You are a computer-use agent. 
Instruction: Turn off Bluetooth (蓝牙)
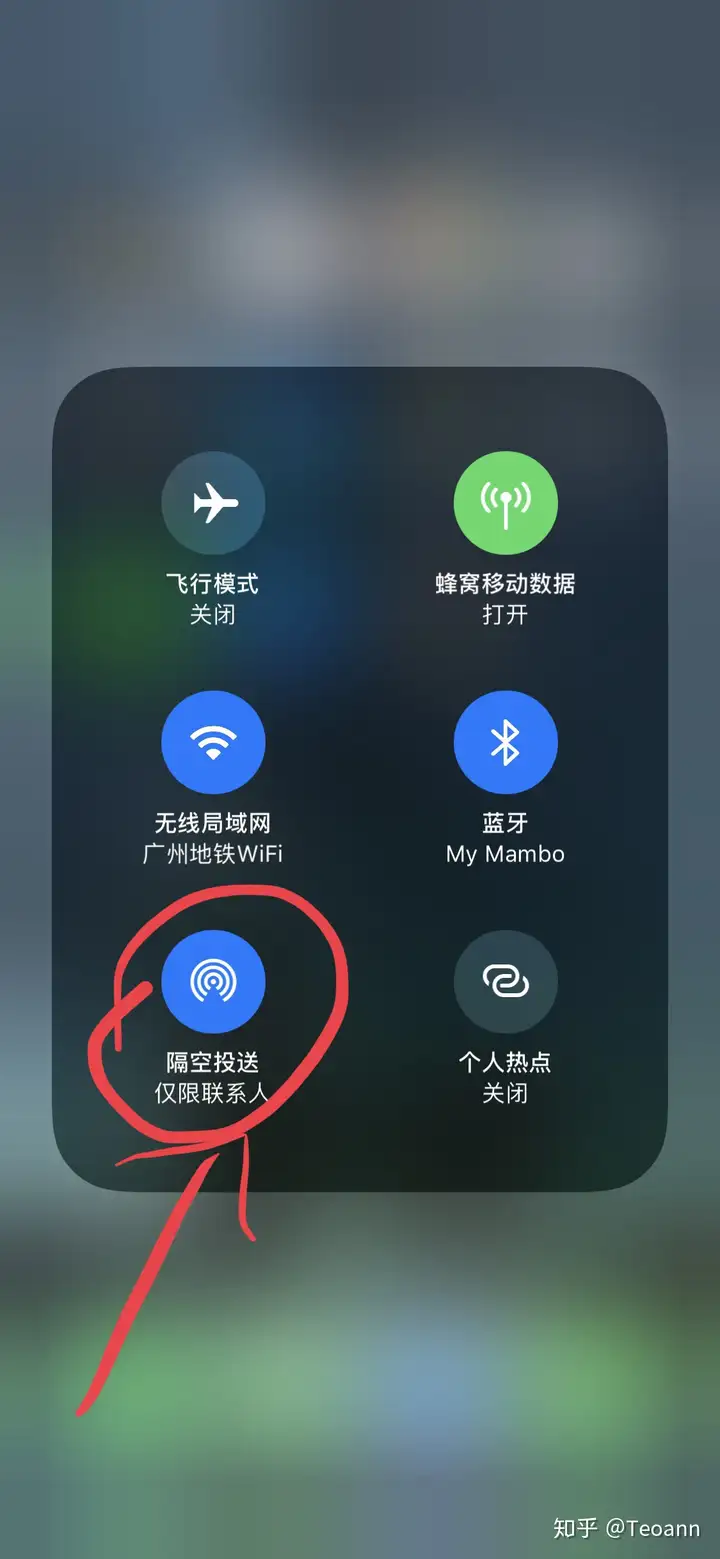(x=505, y=742)
